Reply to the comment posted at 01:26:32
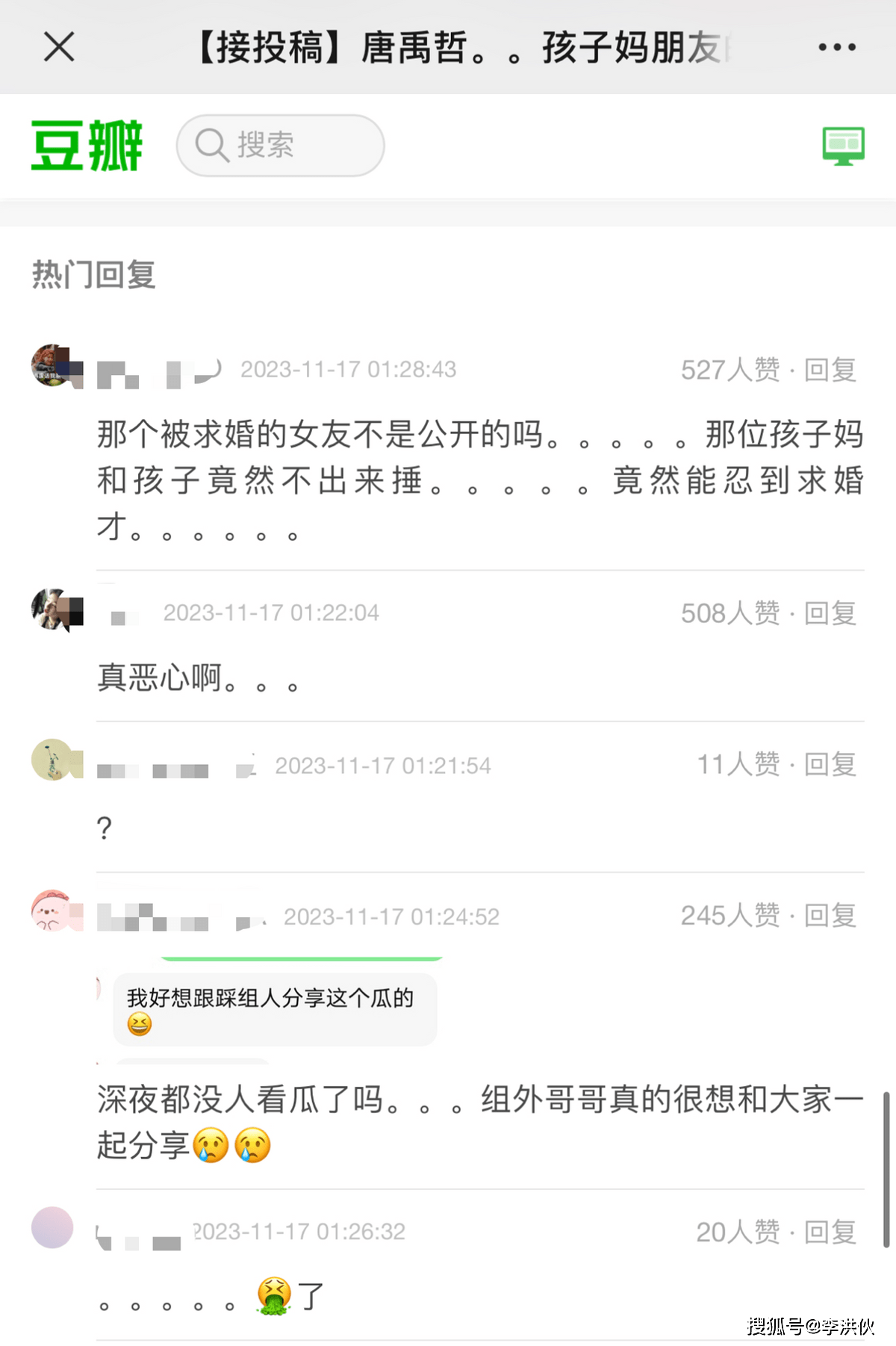Viewport: 896px width, 1346px height. 830,1232
